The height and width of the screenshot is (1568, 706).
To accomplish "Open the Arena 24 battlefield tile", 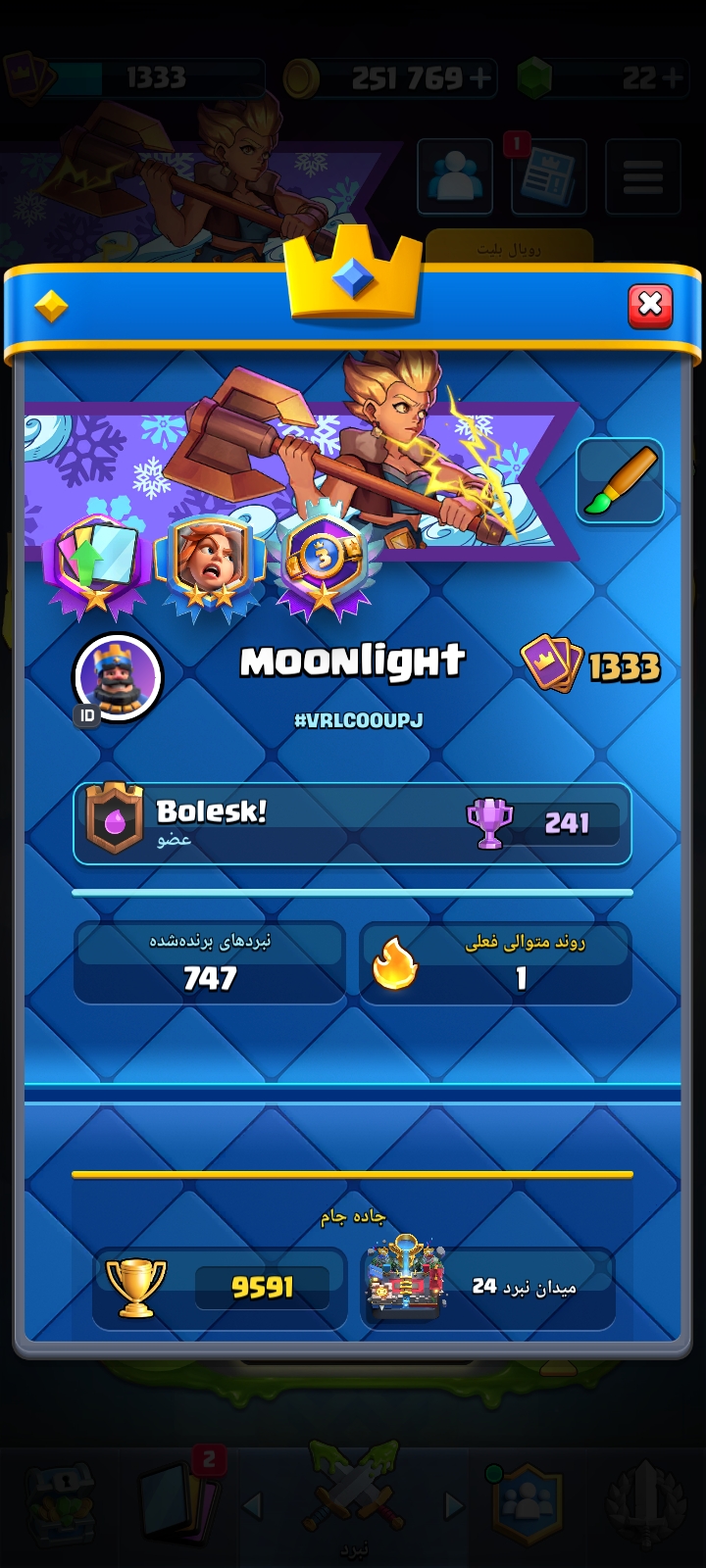I will 488,1287.
